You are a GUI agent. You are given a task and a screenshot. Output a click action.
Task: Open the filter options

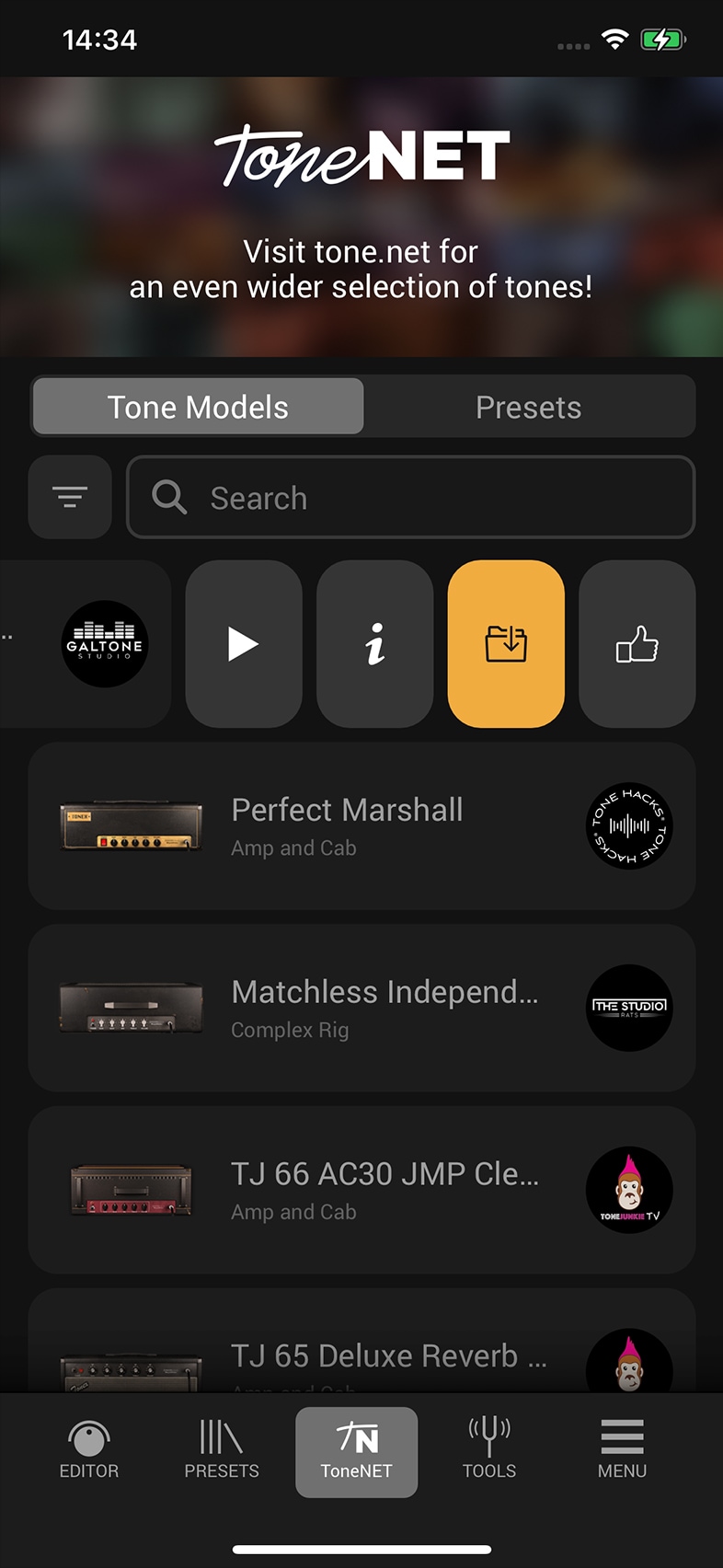point(70,497)
